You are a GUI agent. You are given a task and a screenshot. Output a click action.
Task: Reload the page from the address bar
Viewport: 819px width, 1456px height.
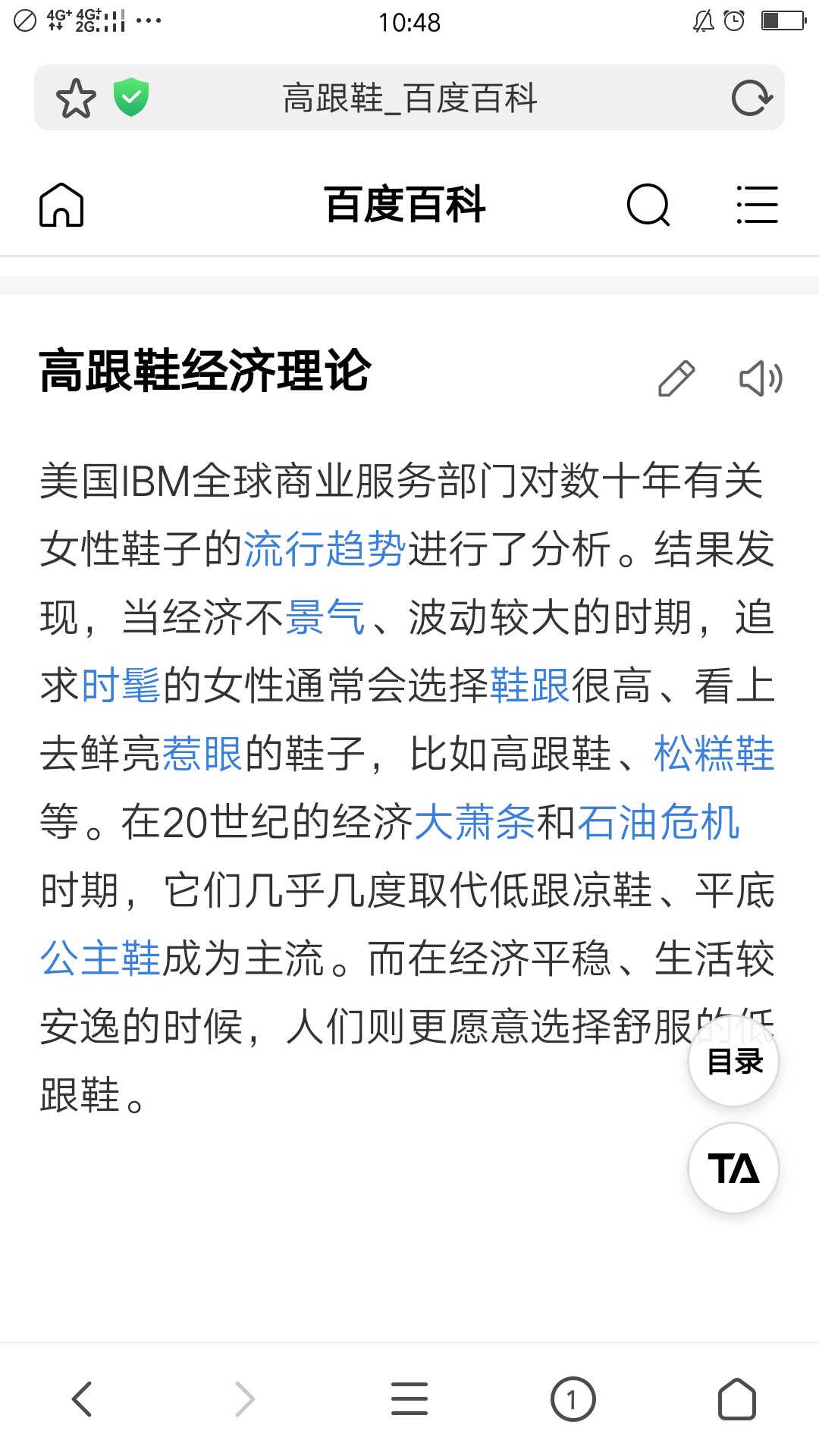pyautogui.click(x=752, y=98)
